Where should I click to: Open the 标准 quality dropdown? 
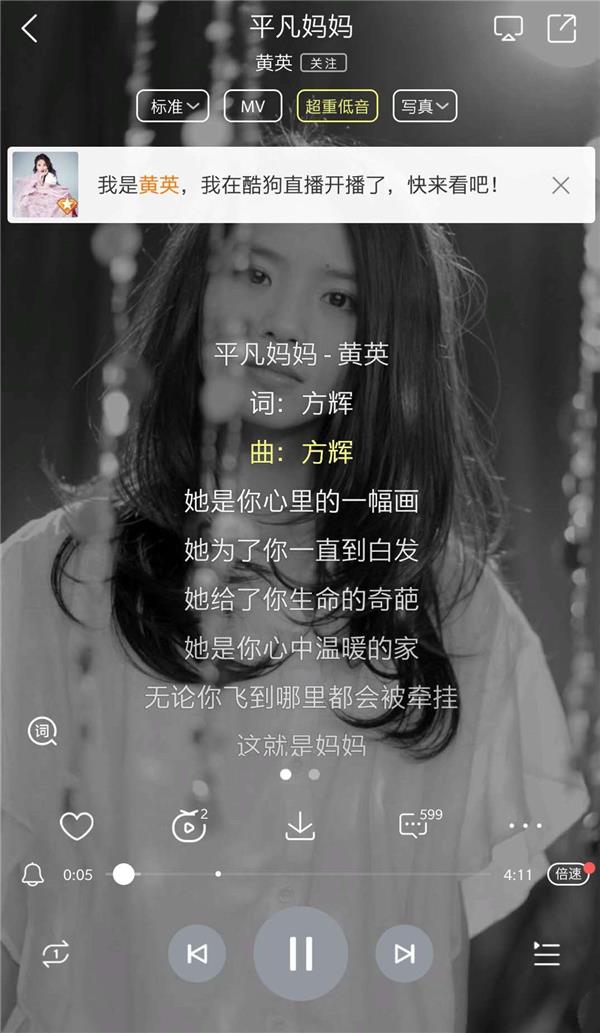[x=172, y=106]
